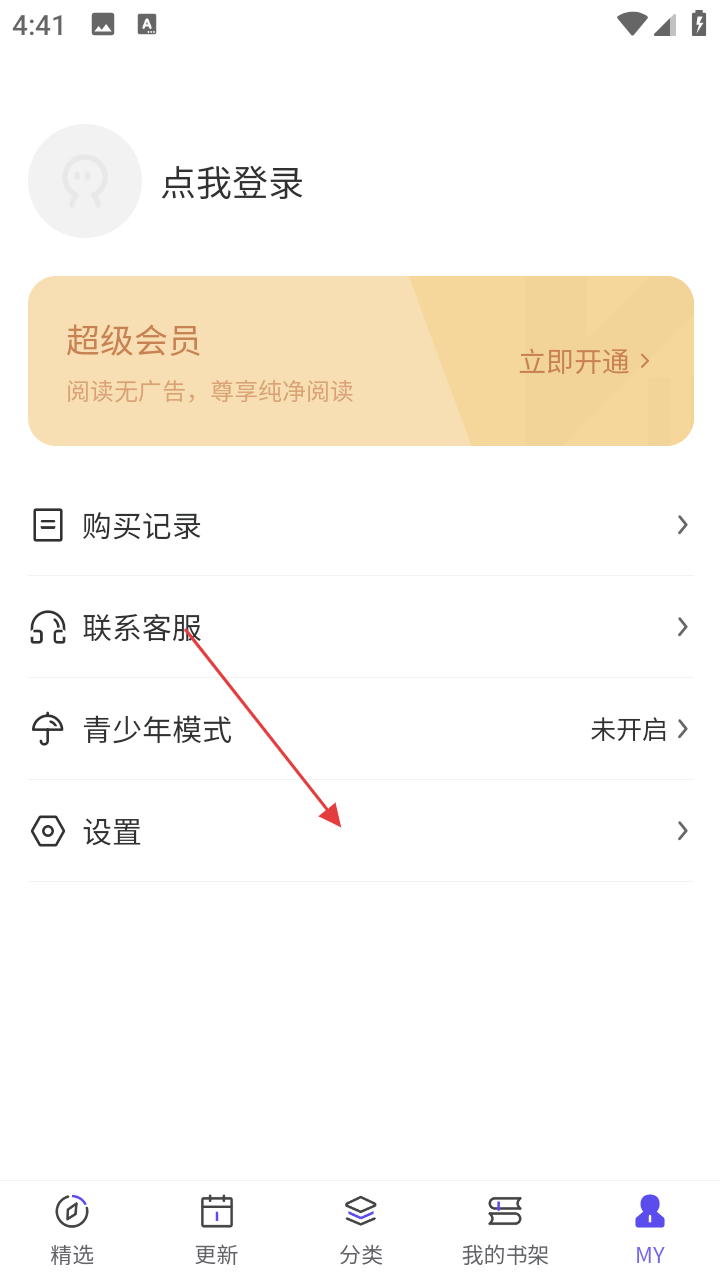The height and width of the screenshot is (1280, 720).
Task: Switch to the 分类 tab
Action: 360,1229
